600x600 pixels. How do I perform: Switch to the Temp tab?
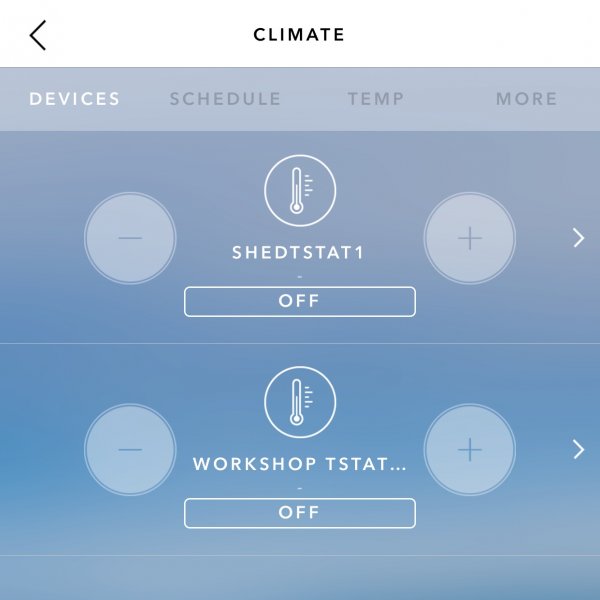click(x=376, y=99)
